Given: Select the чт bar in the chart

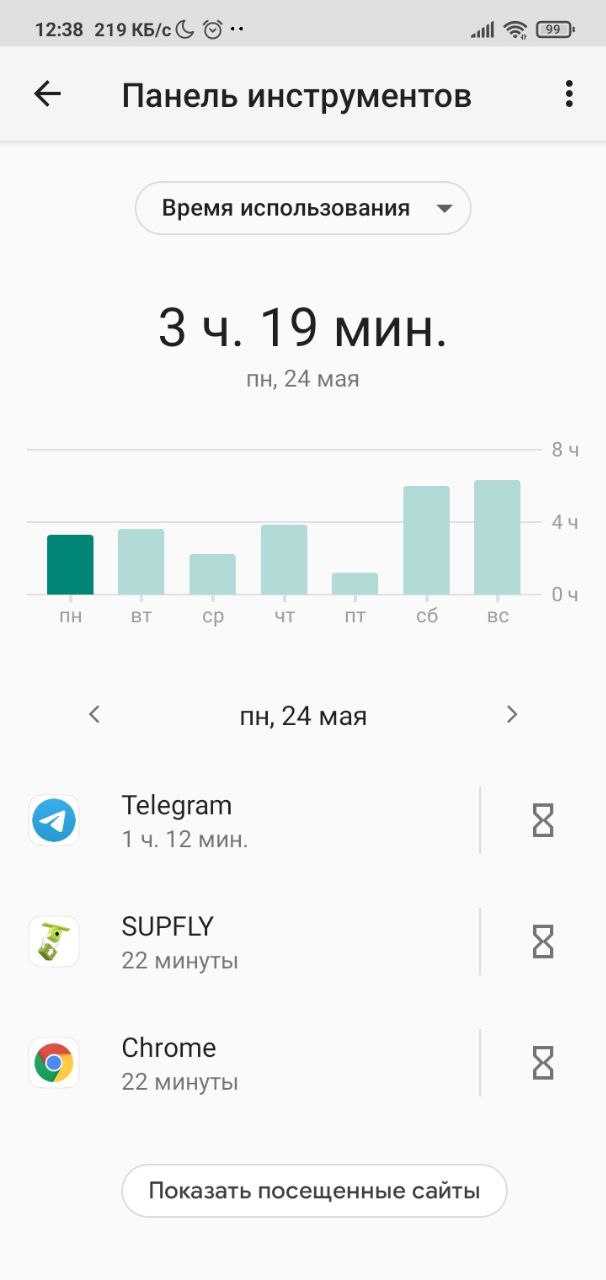Looking at the screenshot, I should point(284,560).
